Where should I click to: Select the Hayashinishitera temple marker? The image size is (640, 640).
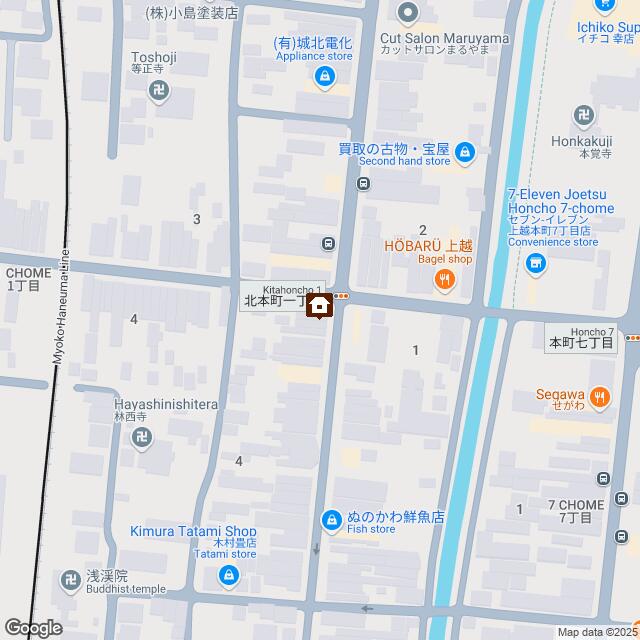(144, 438)
